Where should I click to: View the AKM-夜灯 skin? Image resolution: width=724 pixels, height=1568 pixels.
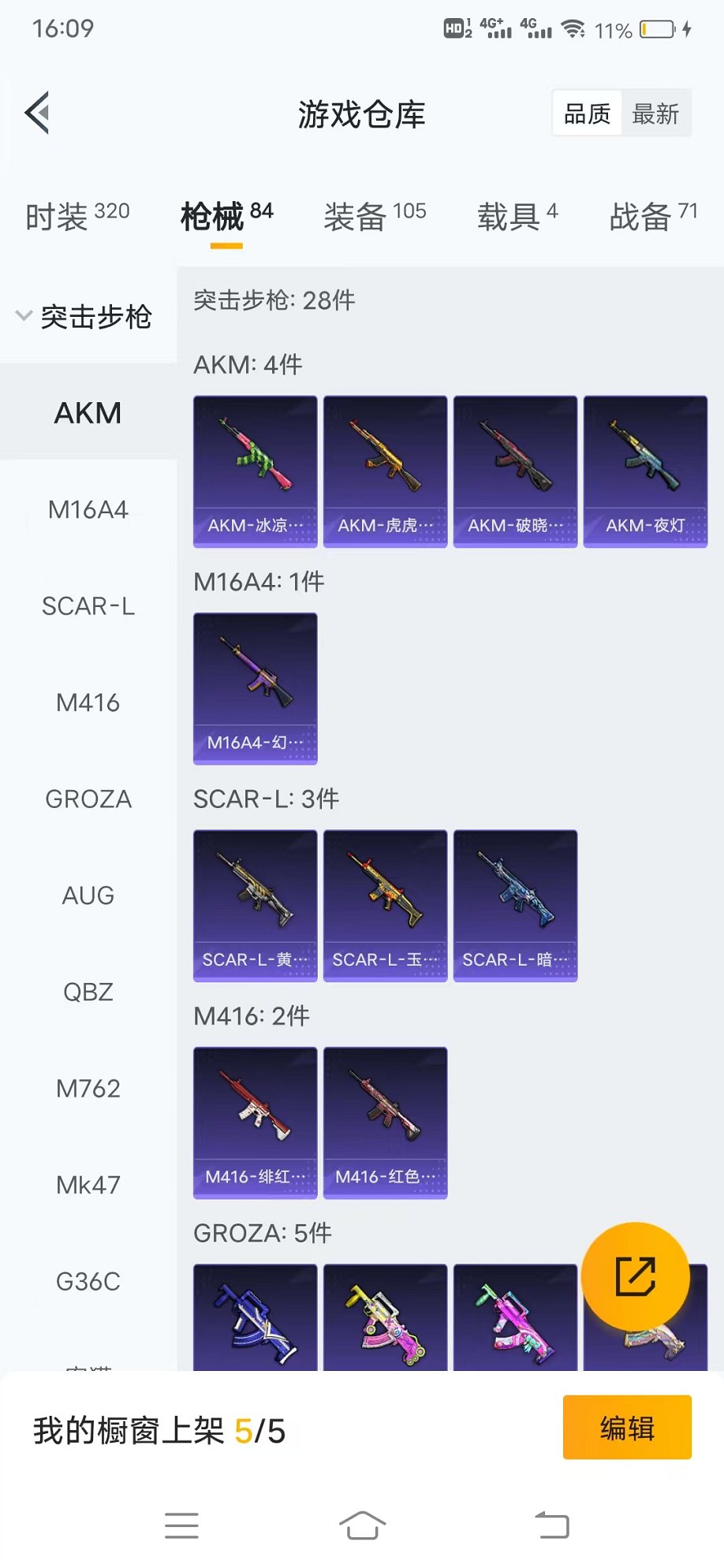645,471
